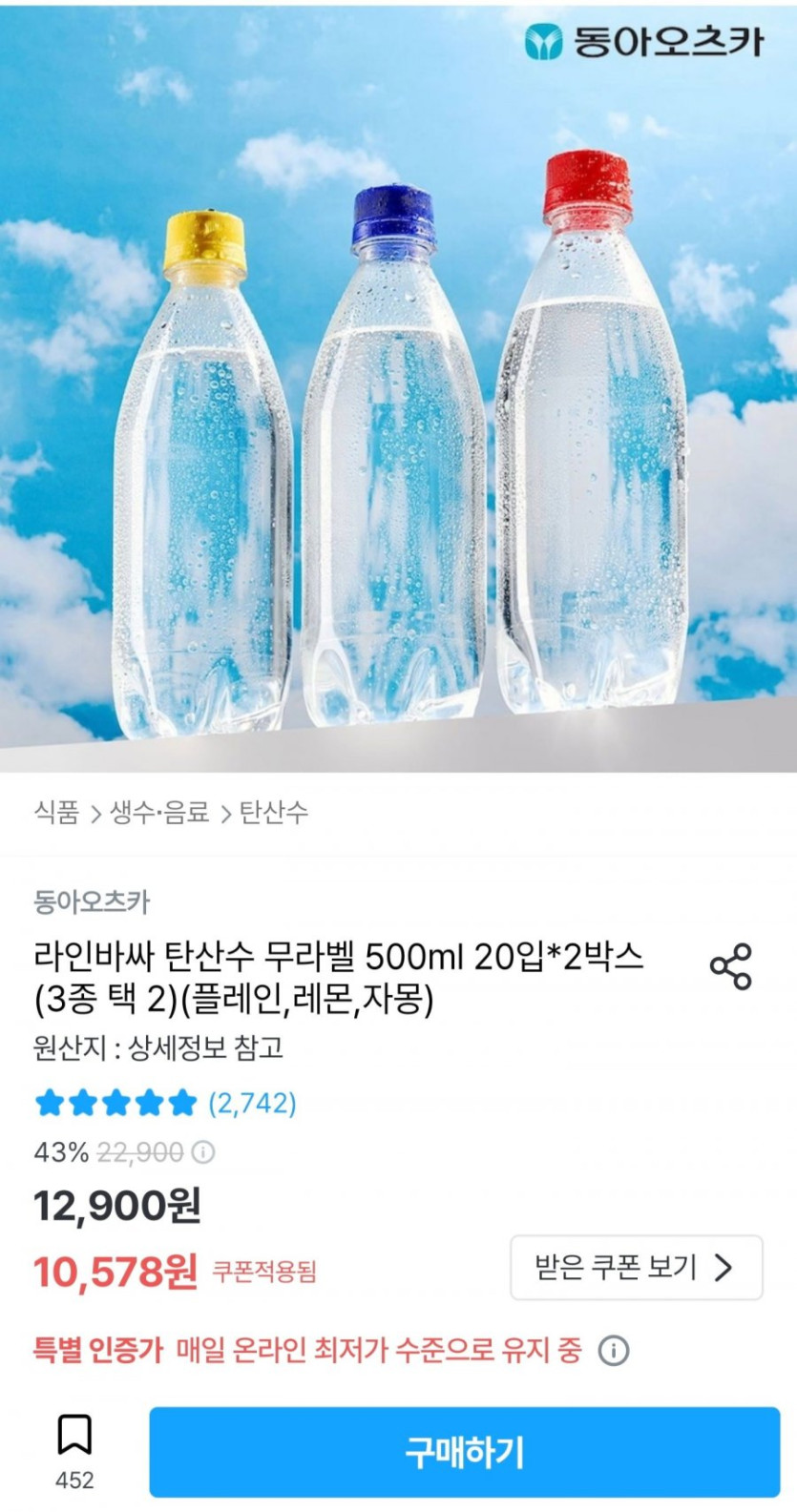This screenshot has height=1512, width=797.
Task: Open the 탄산수 category link
Action: [x=273, y=813]
